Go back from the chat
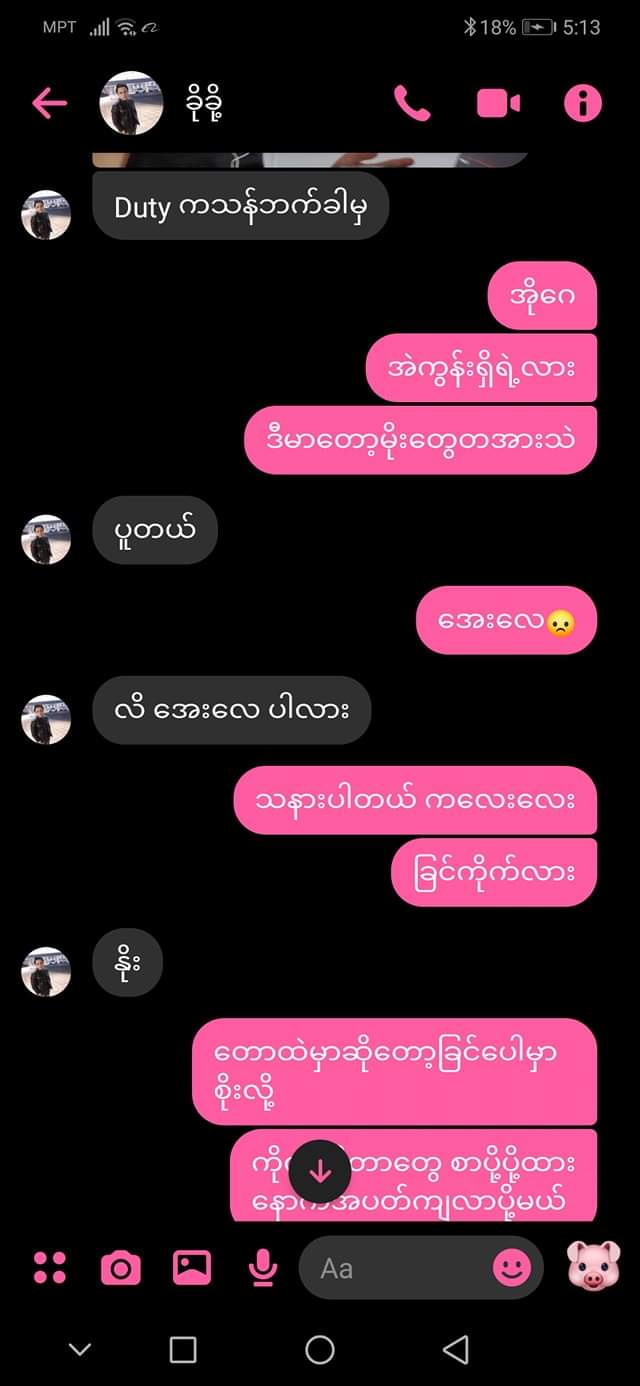This screenshot has height=1386, width=640. 49,103
